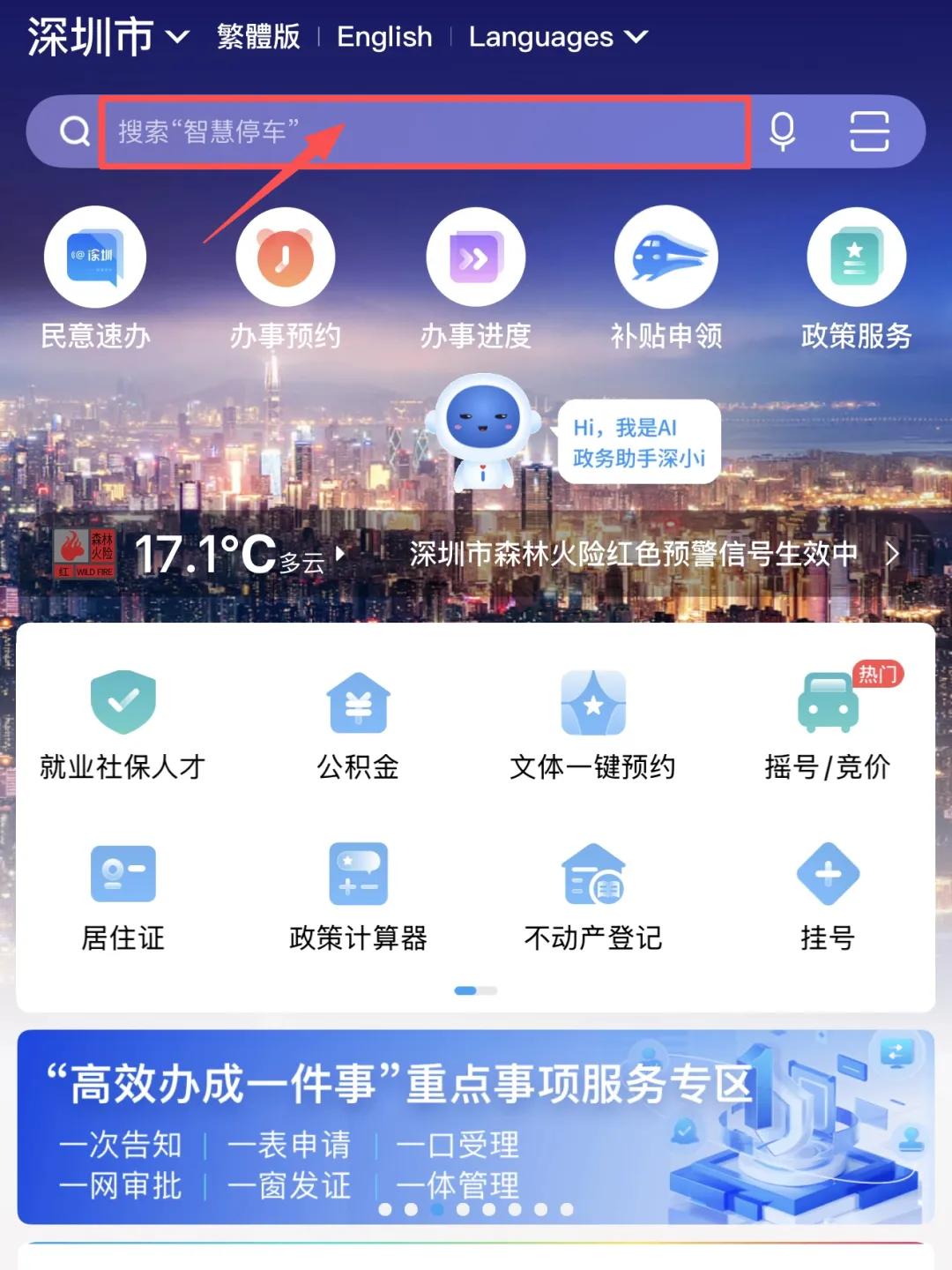Switch to 繁體版 traditional Chinese

(258, 37)
